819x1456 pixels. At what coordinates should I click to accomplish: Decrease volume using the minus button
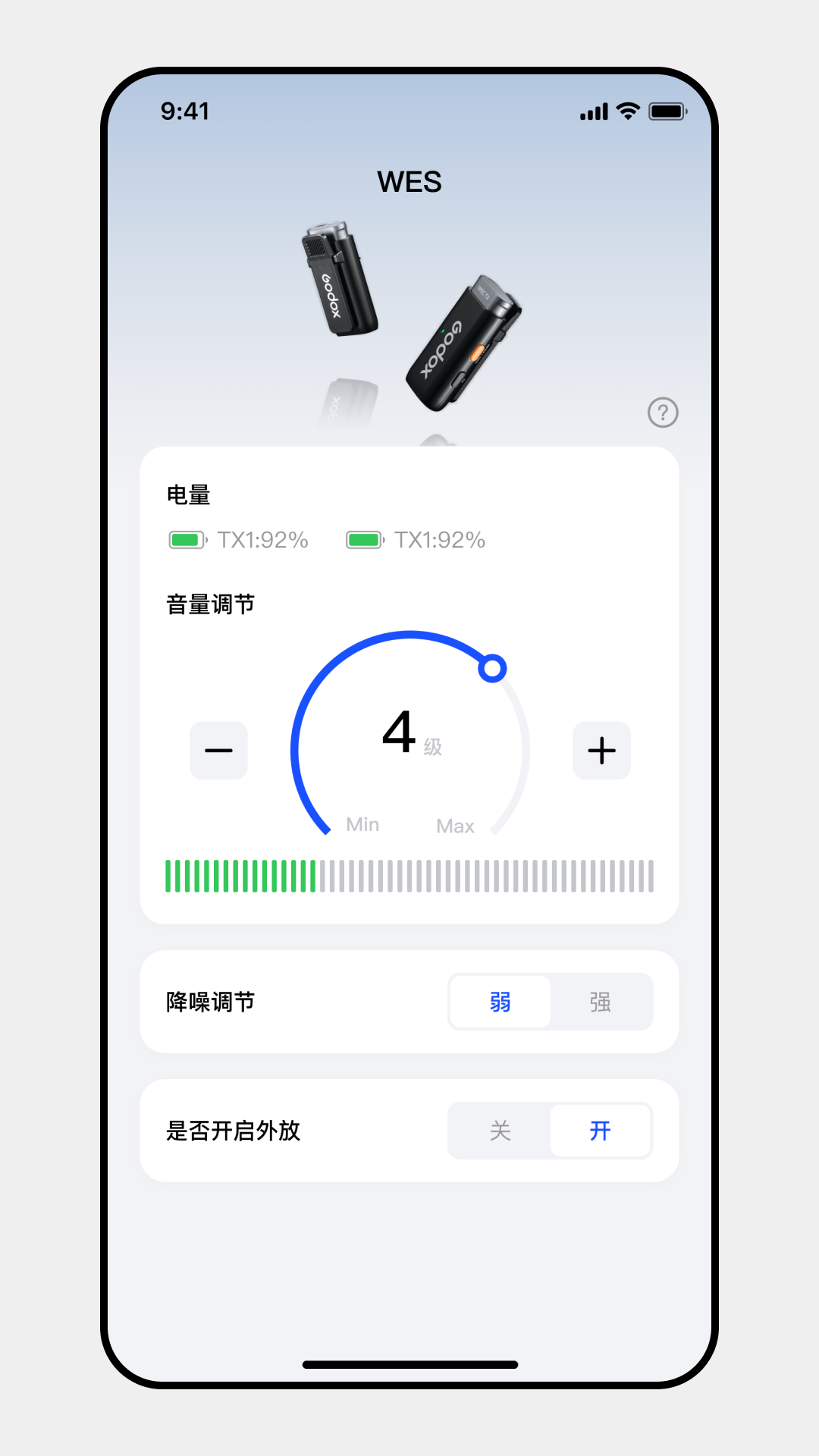click(x=218, y=750)
